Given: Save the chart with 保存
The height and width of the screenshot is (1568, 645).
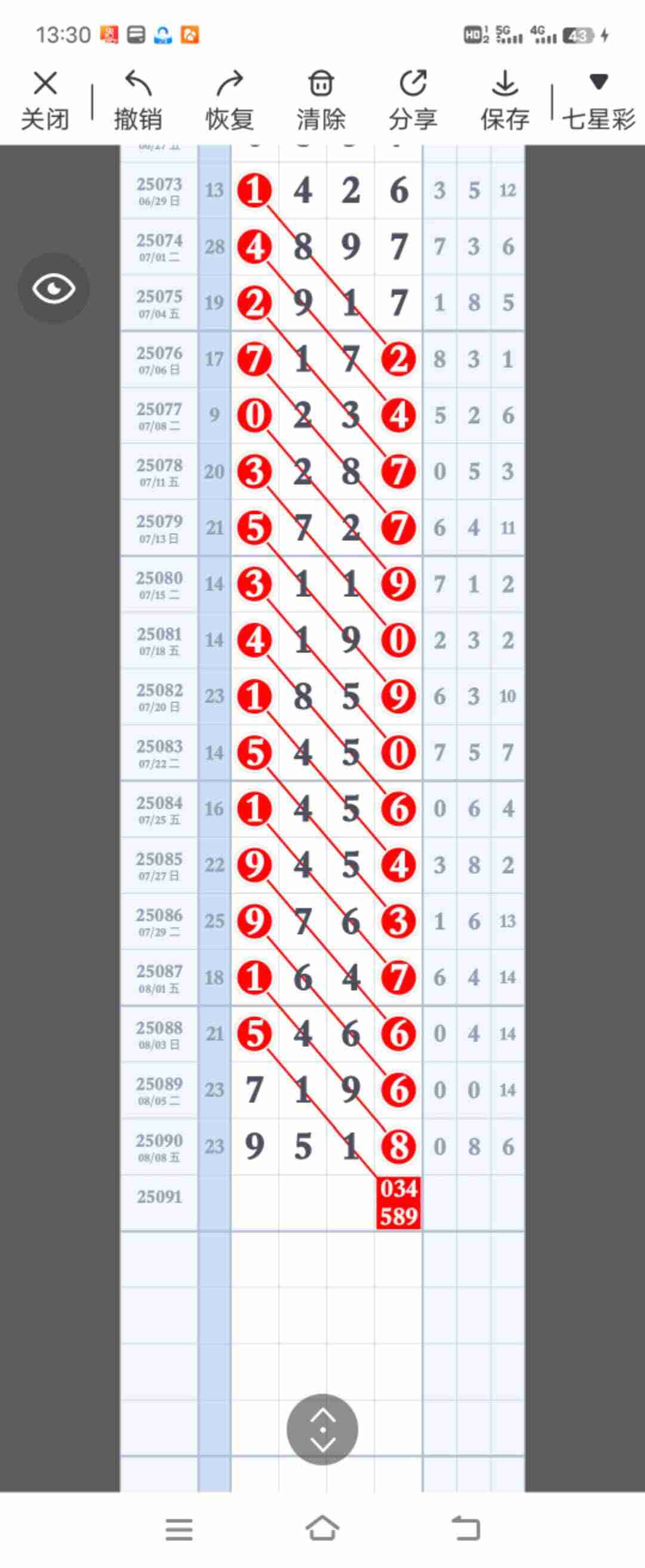Looking at the screenshot, I should (505, 100).
